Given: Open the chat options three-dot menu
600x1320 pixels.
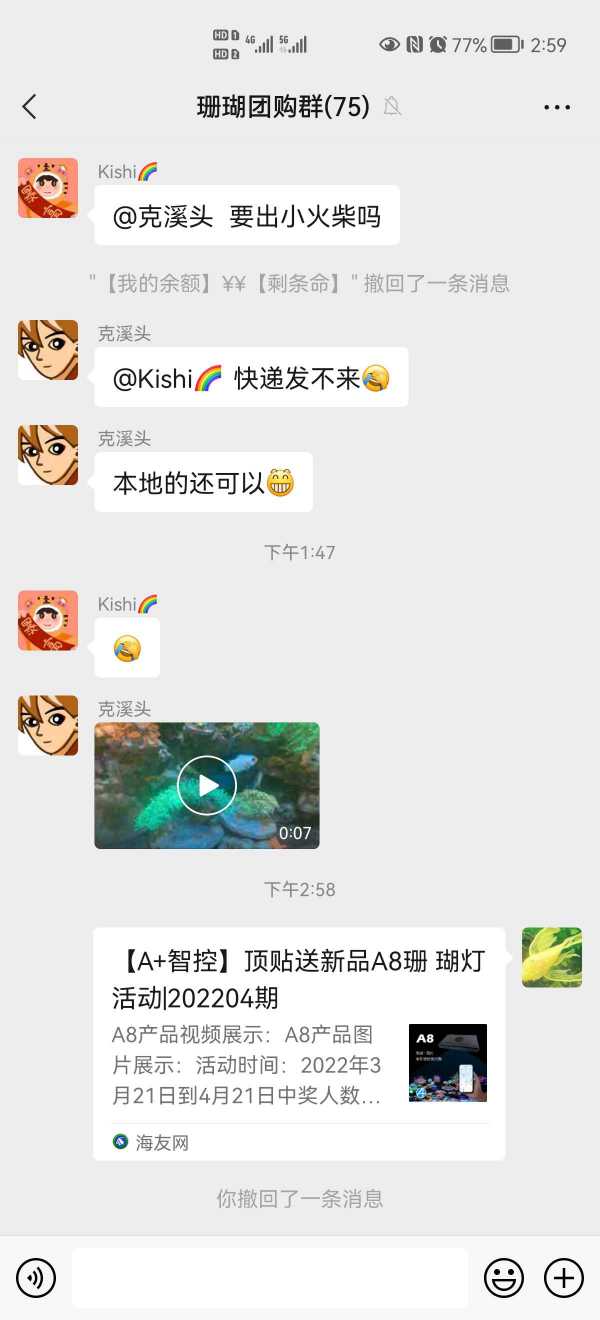Looking at the screenshot, I should pos(557,107).
